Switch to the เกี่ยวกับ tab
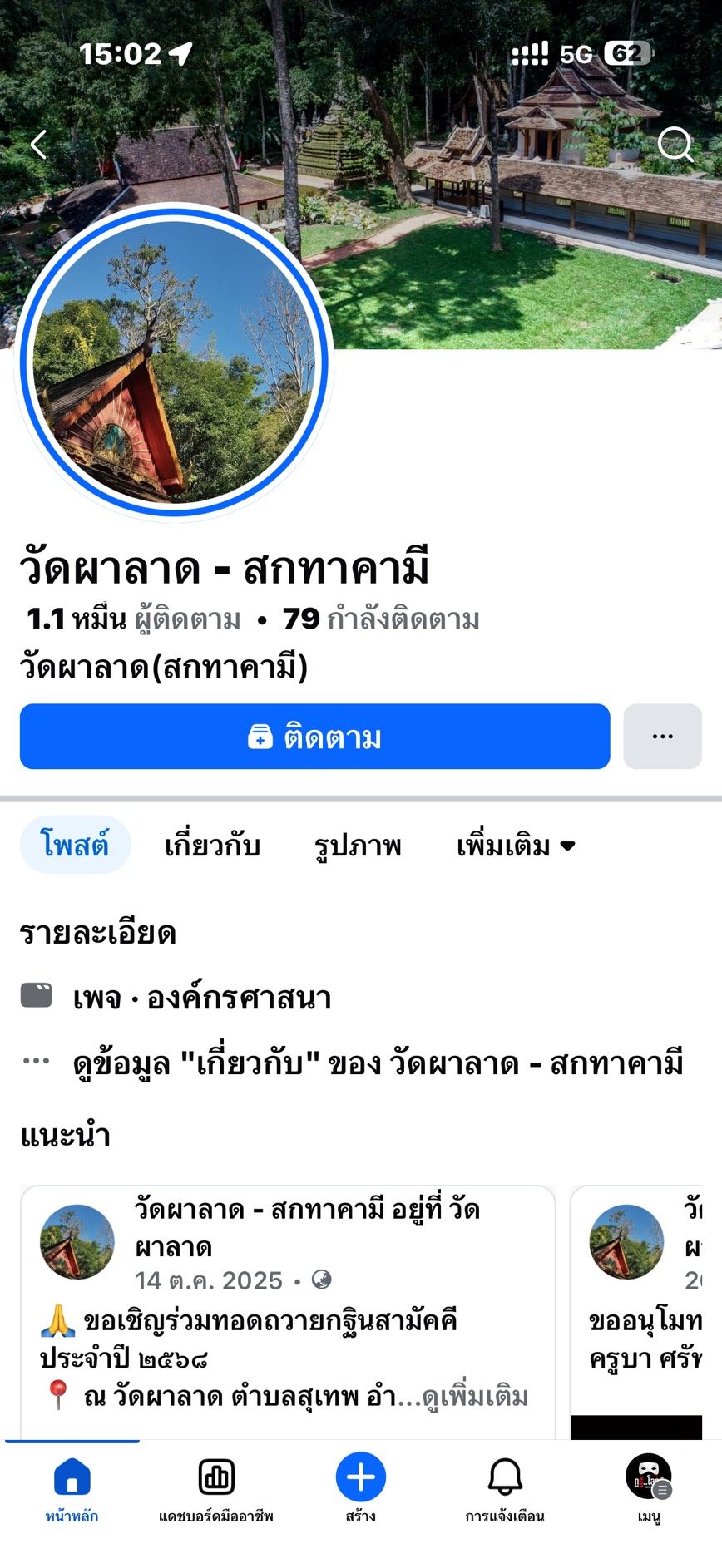The height and width of the screenshot is (1568, 722). [x=212, y=846]
